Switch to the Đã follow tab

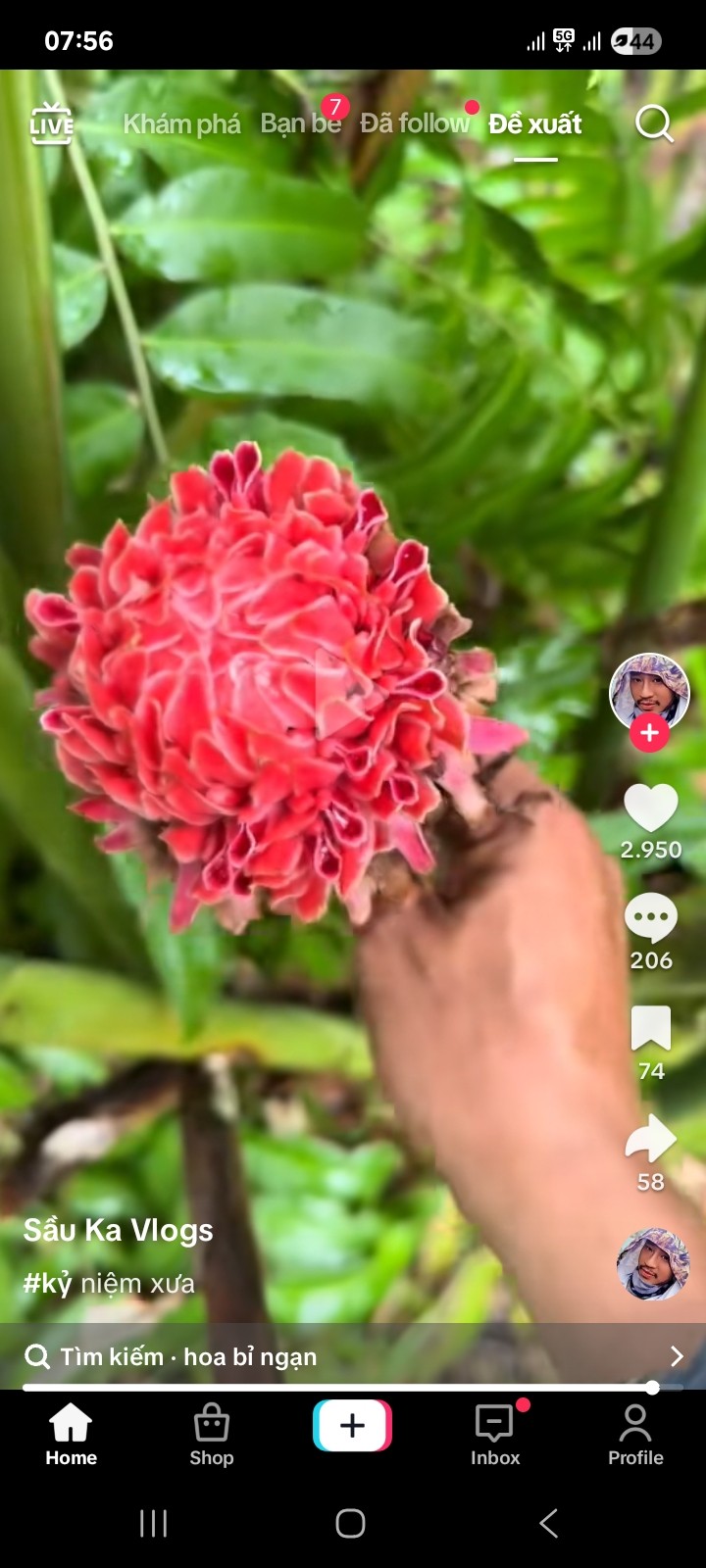pos(414,123)
